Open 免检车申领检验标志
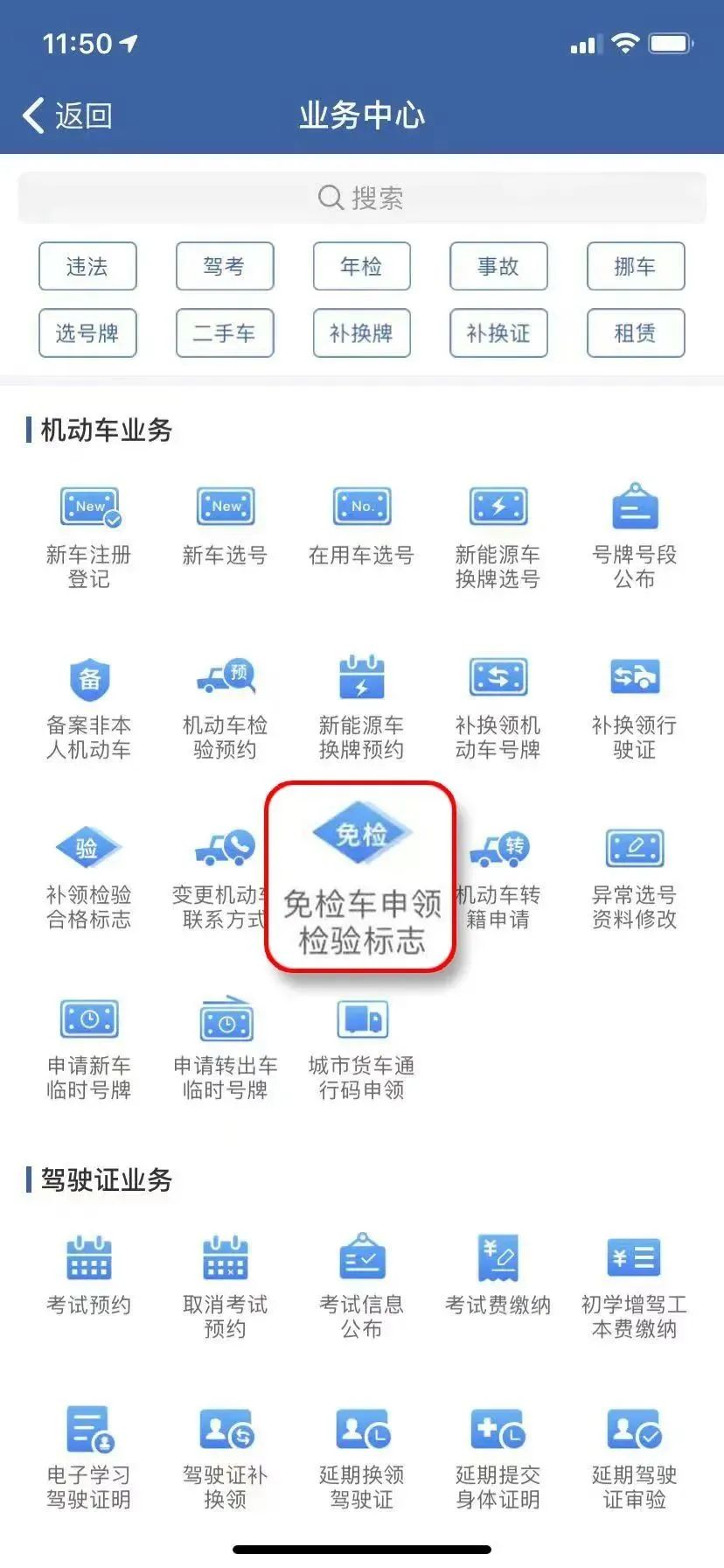The width and height of the screenshot is (724, 1568). click(x=361, y=877)
